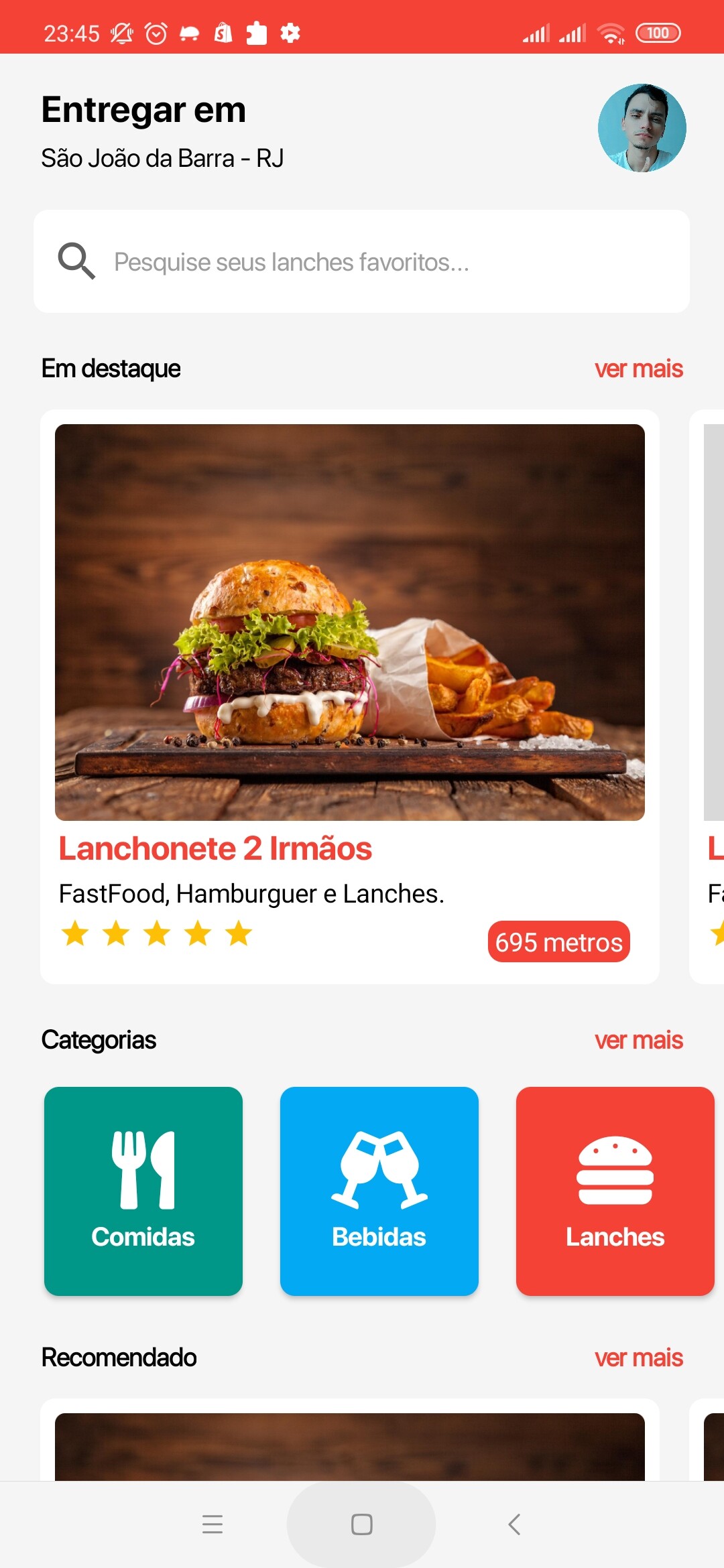Open the Lanchonete 2 Irmãos card
724x1568 pixels.
pos(349,697)
